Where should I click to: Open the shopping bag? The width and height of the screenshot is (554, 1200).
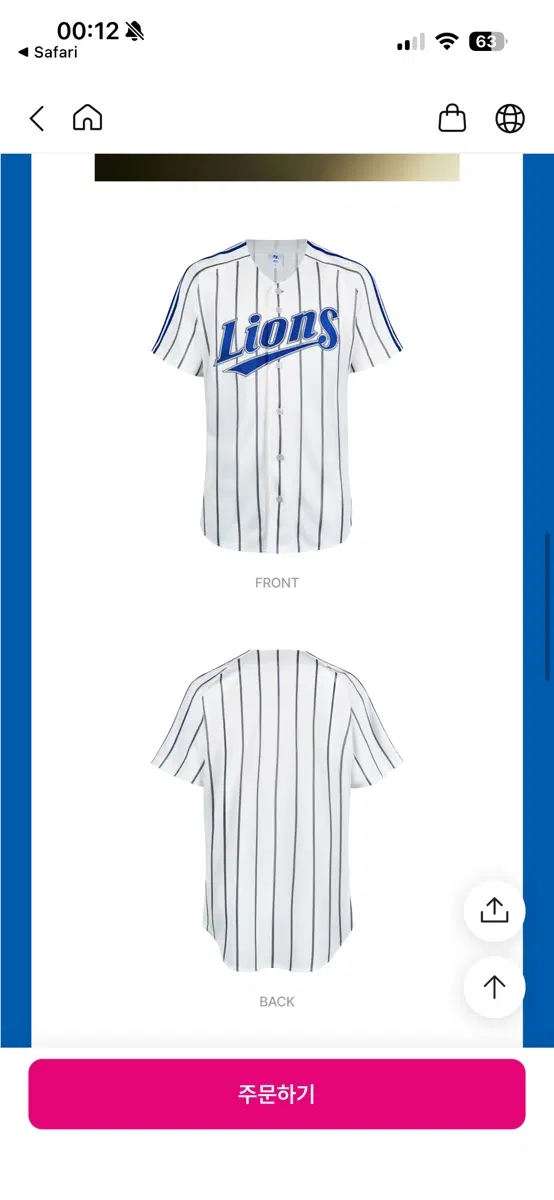(x=452, y=118)
